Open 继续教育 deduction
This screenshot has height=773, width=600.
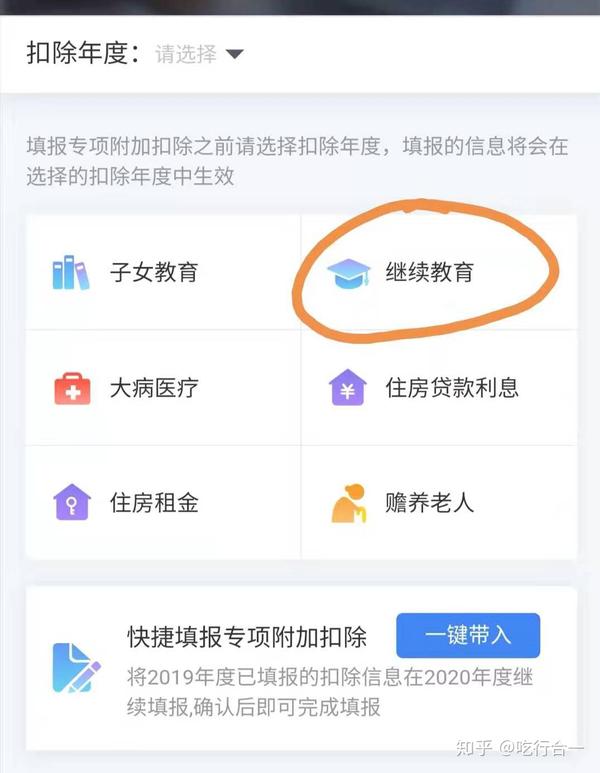[x=429, y=272]
